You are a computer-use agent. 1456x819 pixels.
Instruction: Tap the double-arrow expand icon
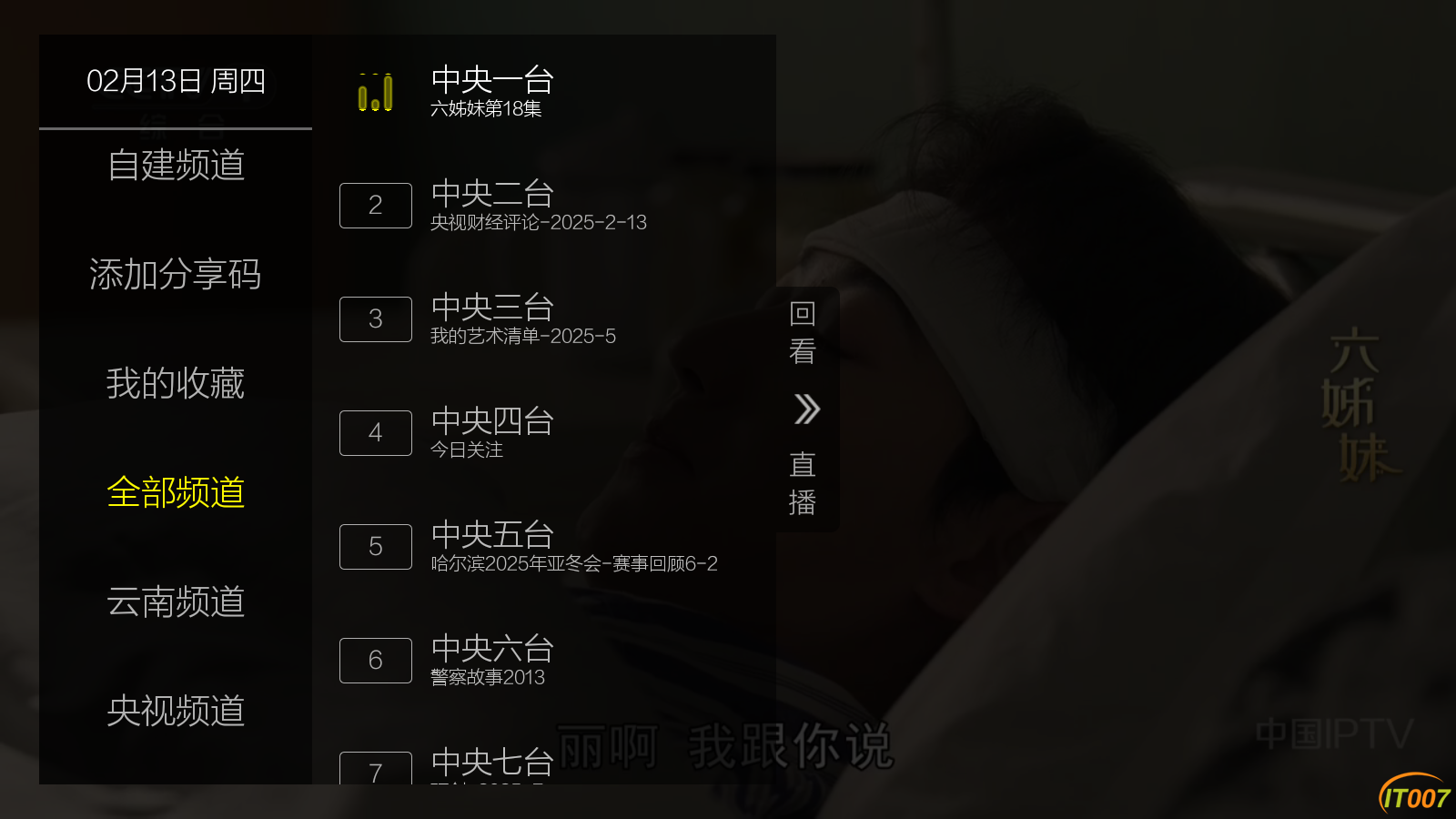click(806, 409)
